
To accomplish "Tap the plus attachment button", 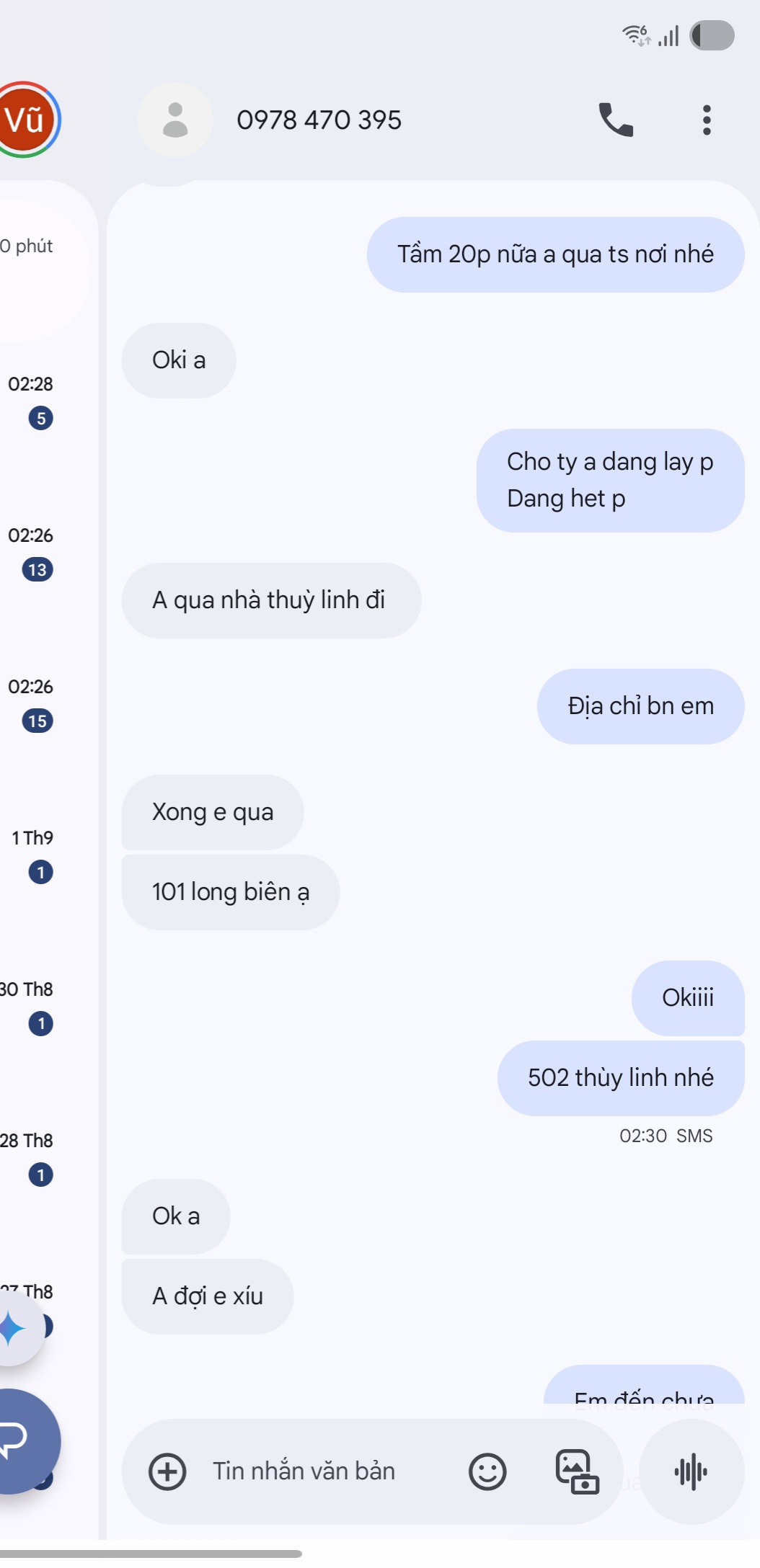I will (167, 1471).
